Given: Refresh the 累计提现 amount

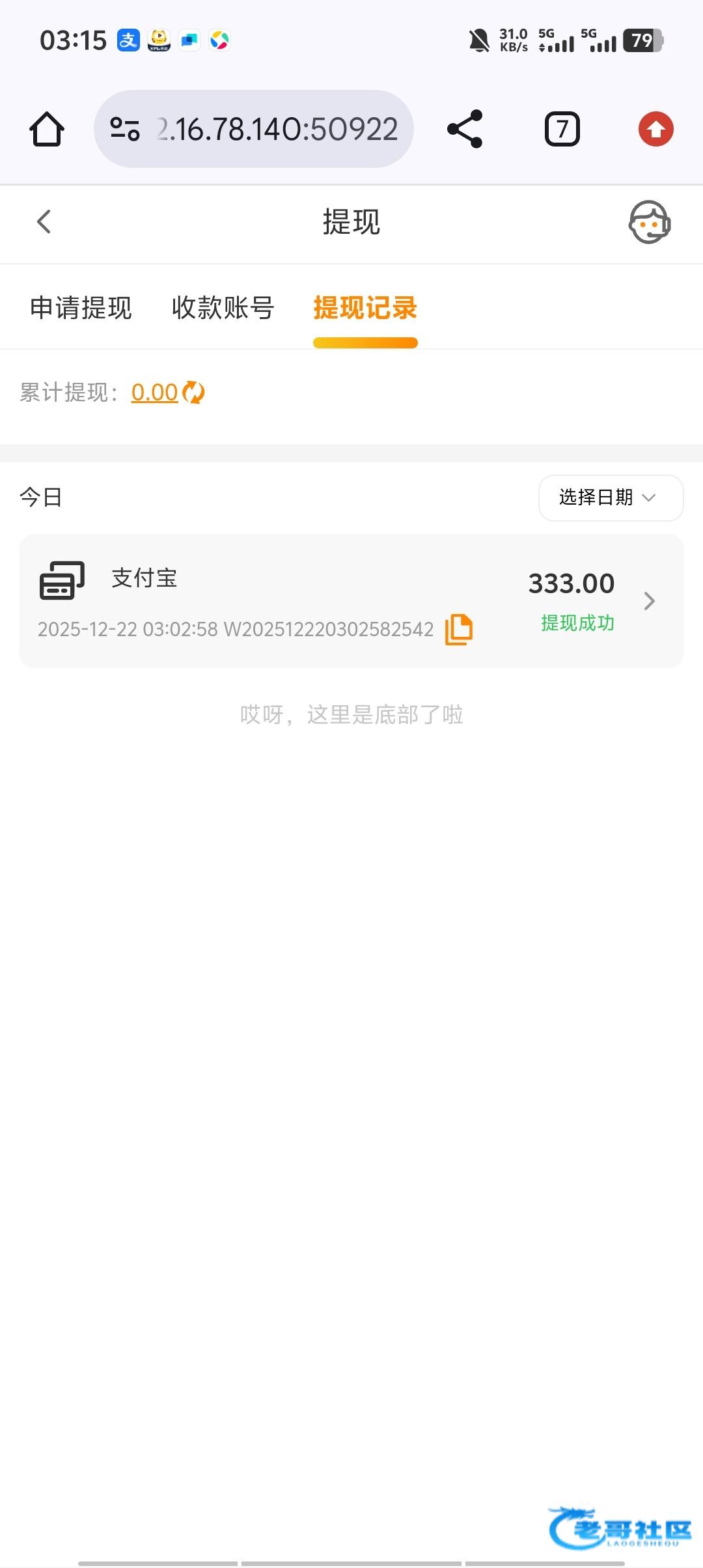Looking at the screenshot, I should 193,393.
